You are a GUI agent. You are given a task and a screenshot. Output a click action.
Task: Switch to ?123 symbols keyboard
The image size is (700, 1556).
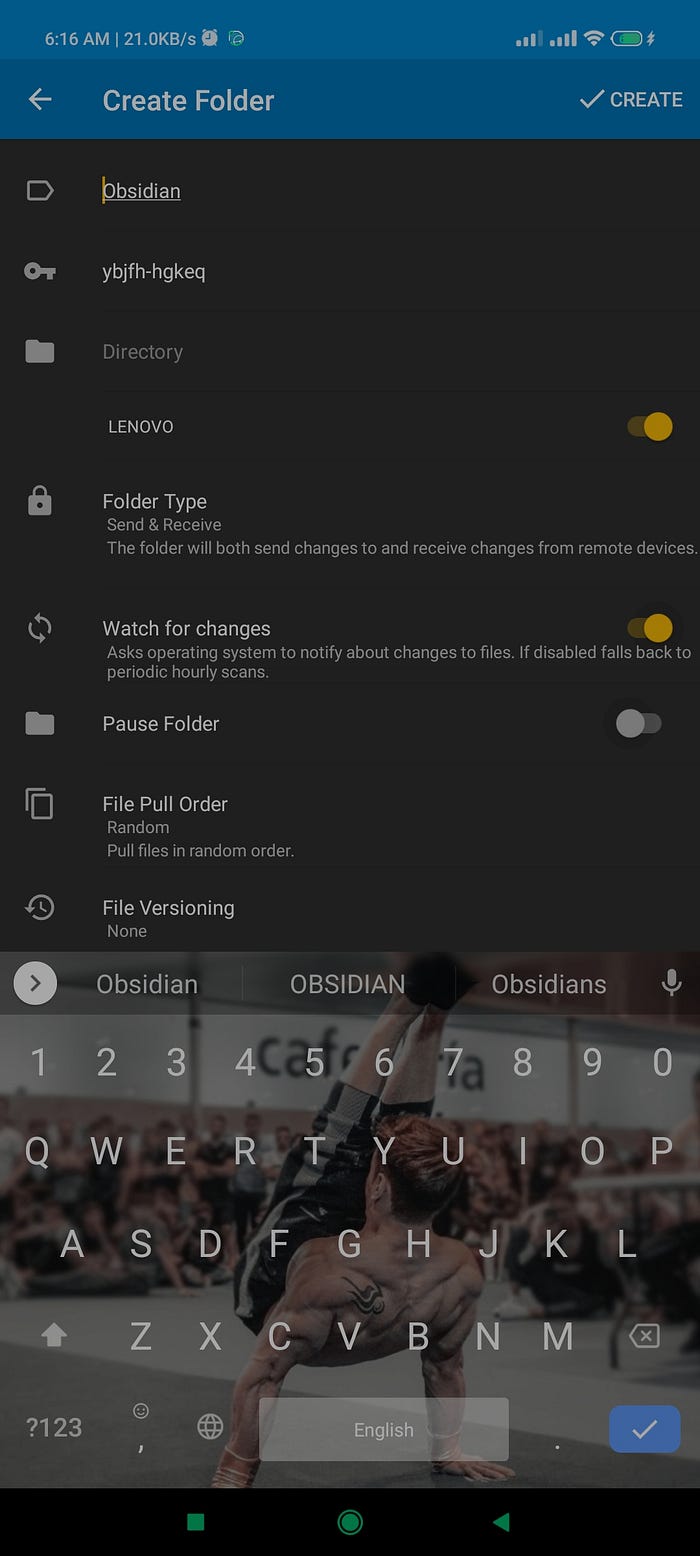[x=54, y=1428]
